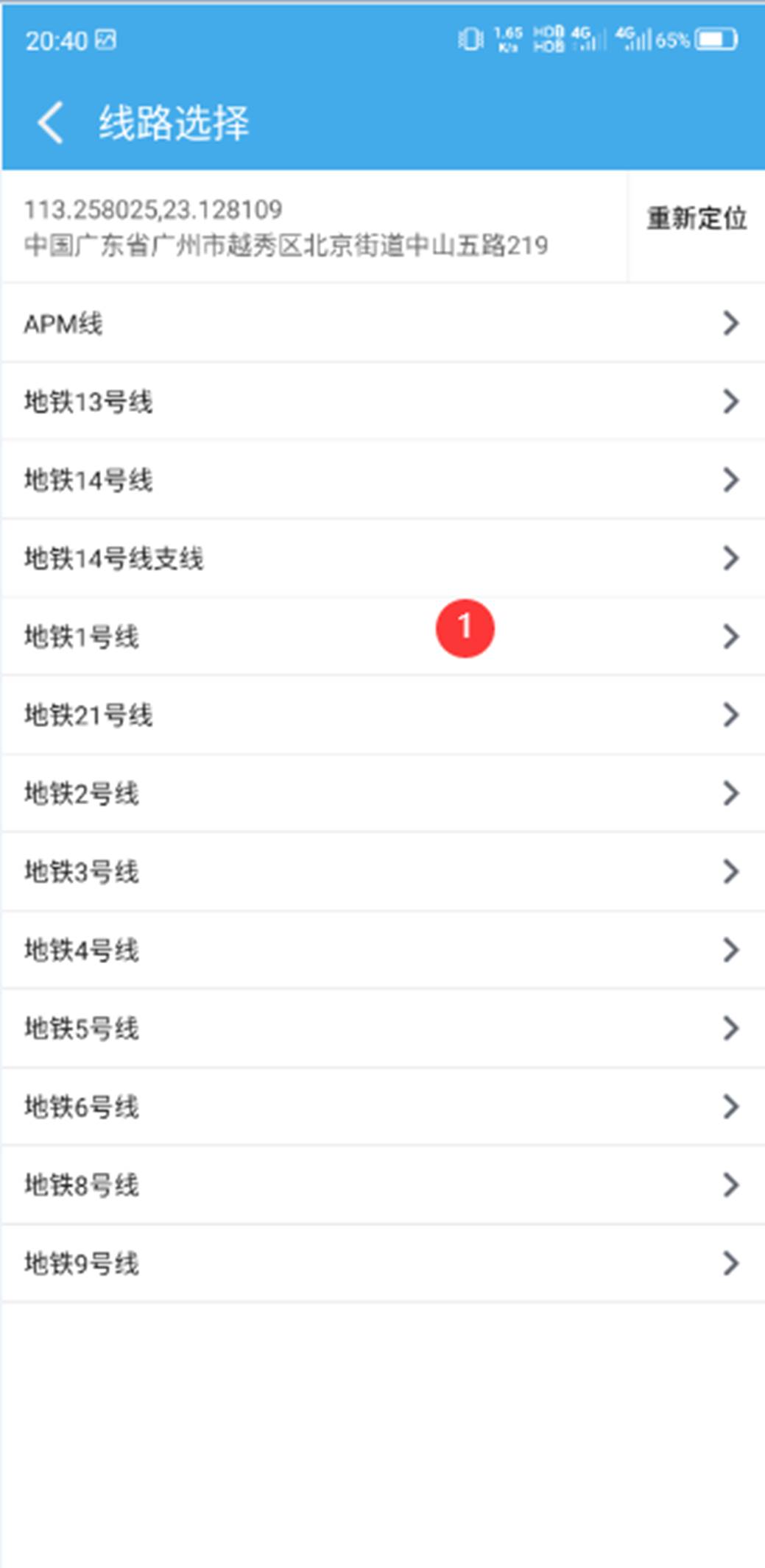Choose 地铁2号线

tap(382, 793)
